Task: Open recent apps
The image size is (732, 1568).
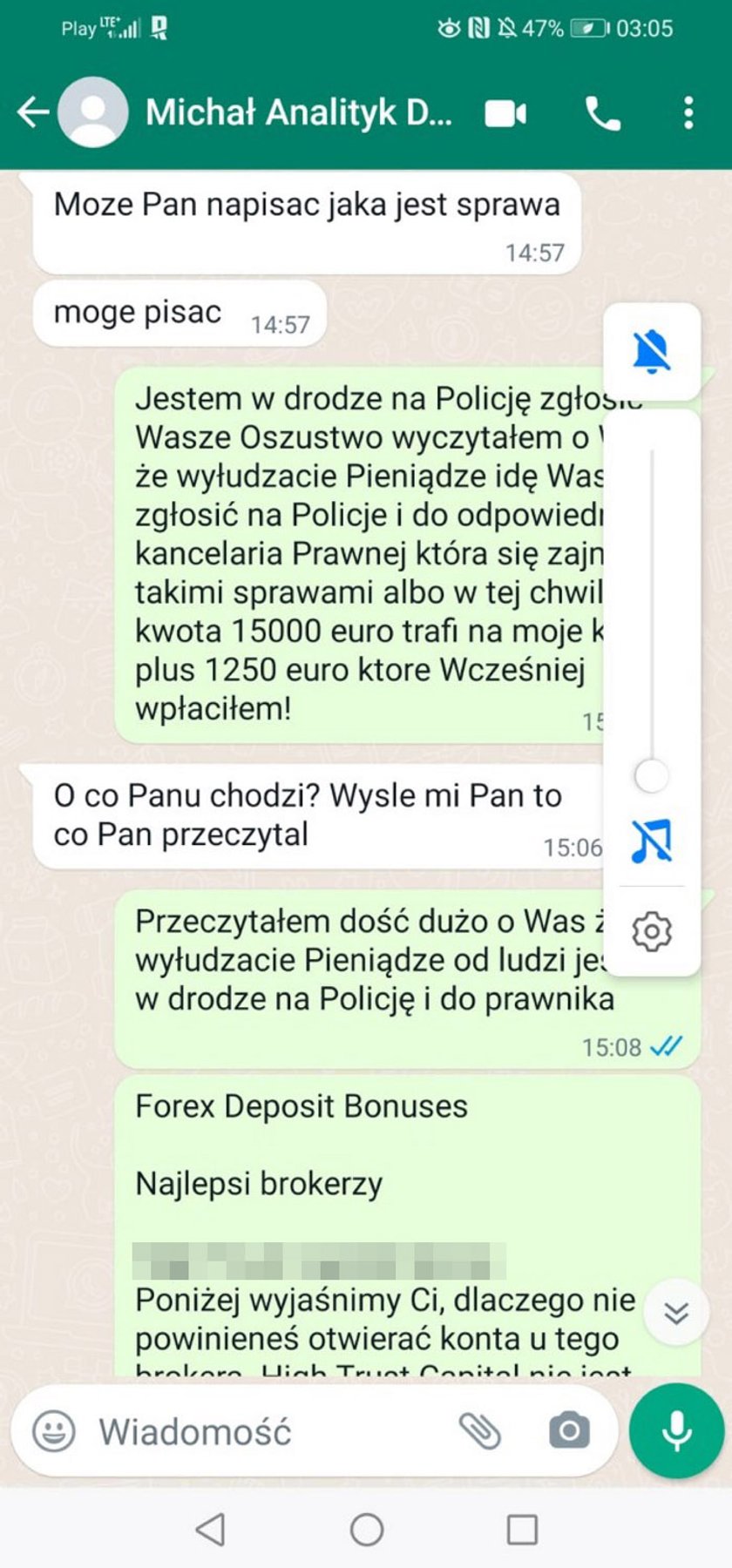Action: click(x=522, y=1529)
